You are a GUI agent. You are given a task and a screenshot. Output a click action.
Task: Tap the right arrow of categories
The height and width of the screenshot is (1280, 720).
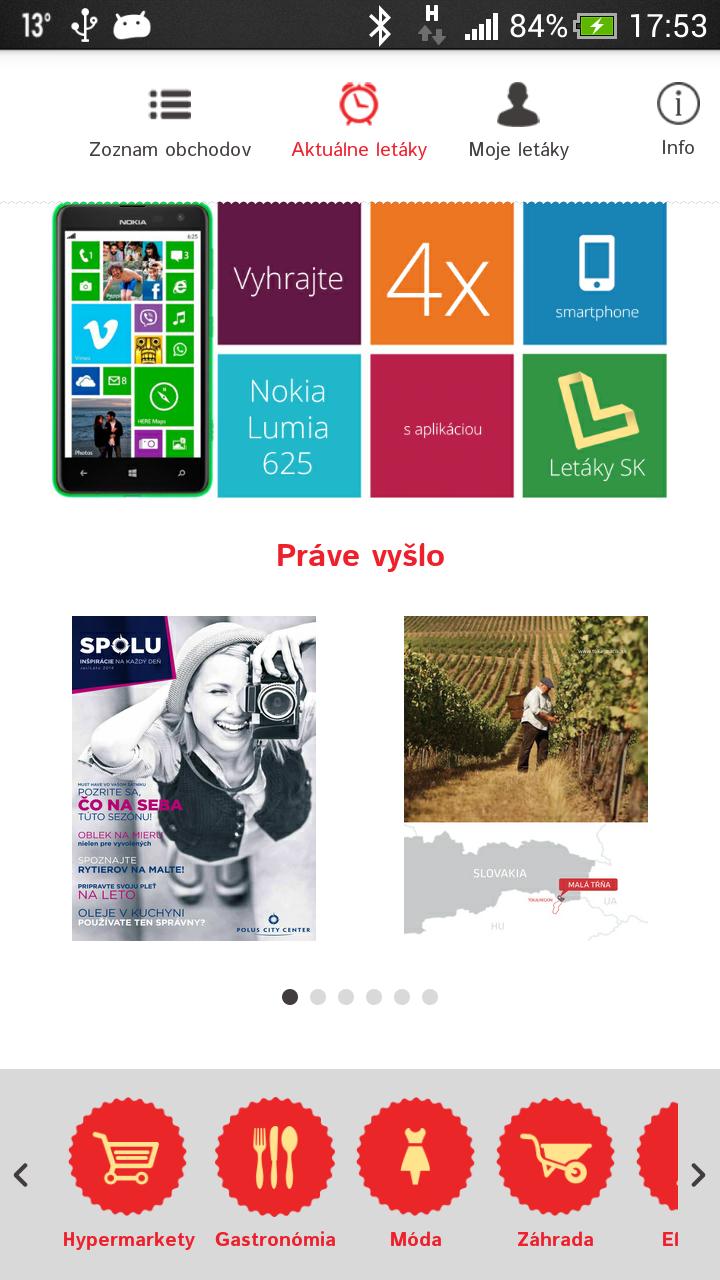[698, 1175]
